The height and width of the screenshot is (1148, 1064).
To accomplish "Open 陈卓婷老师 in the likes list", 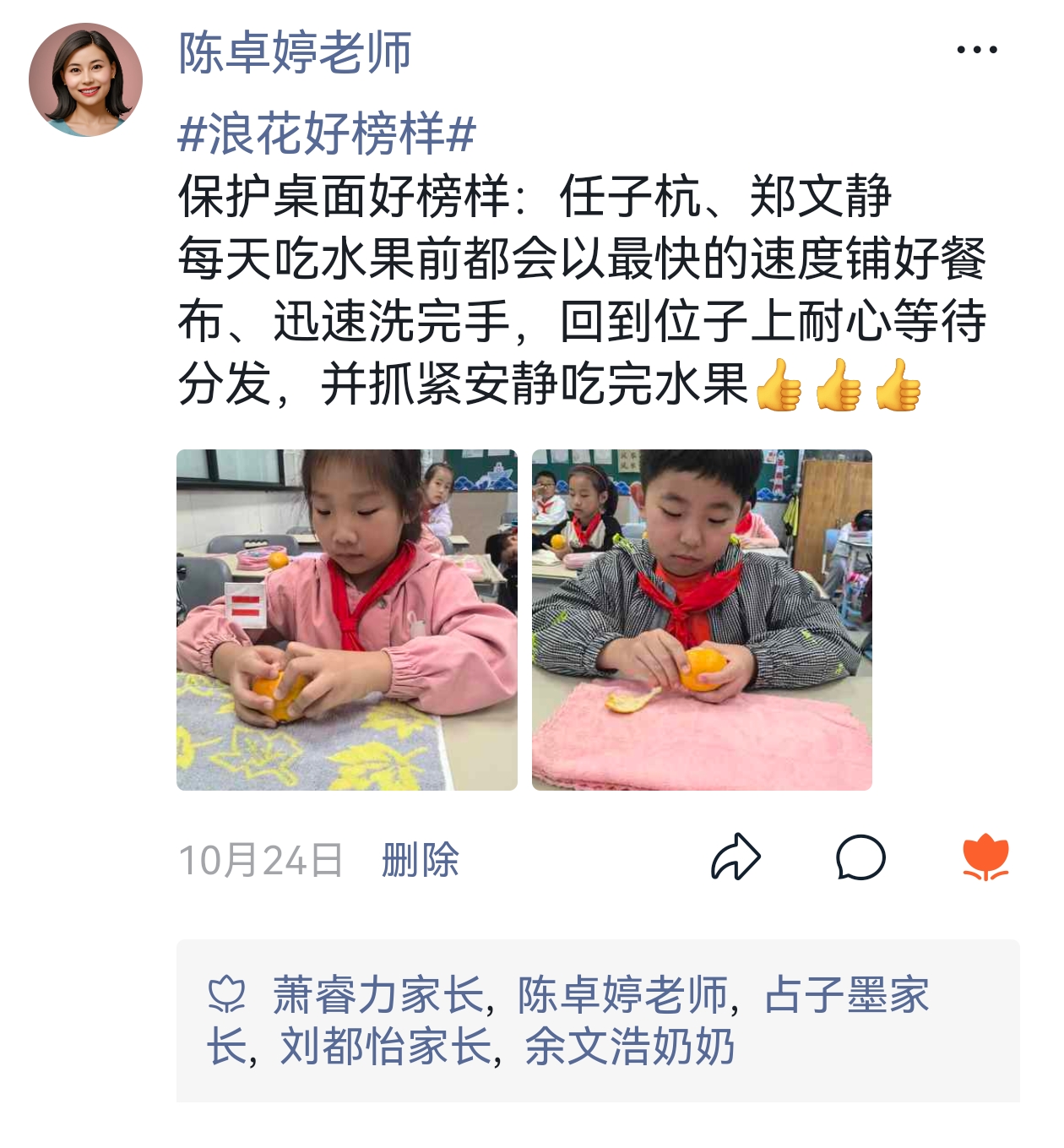I will (x=623, y=994).
